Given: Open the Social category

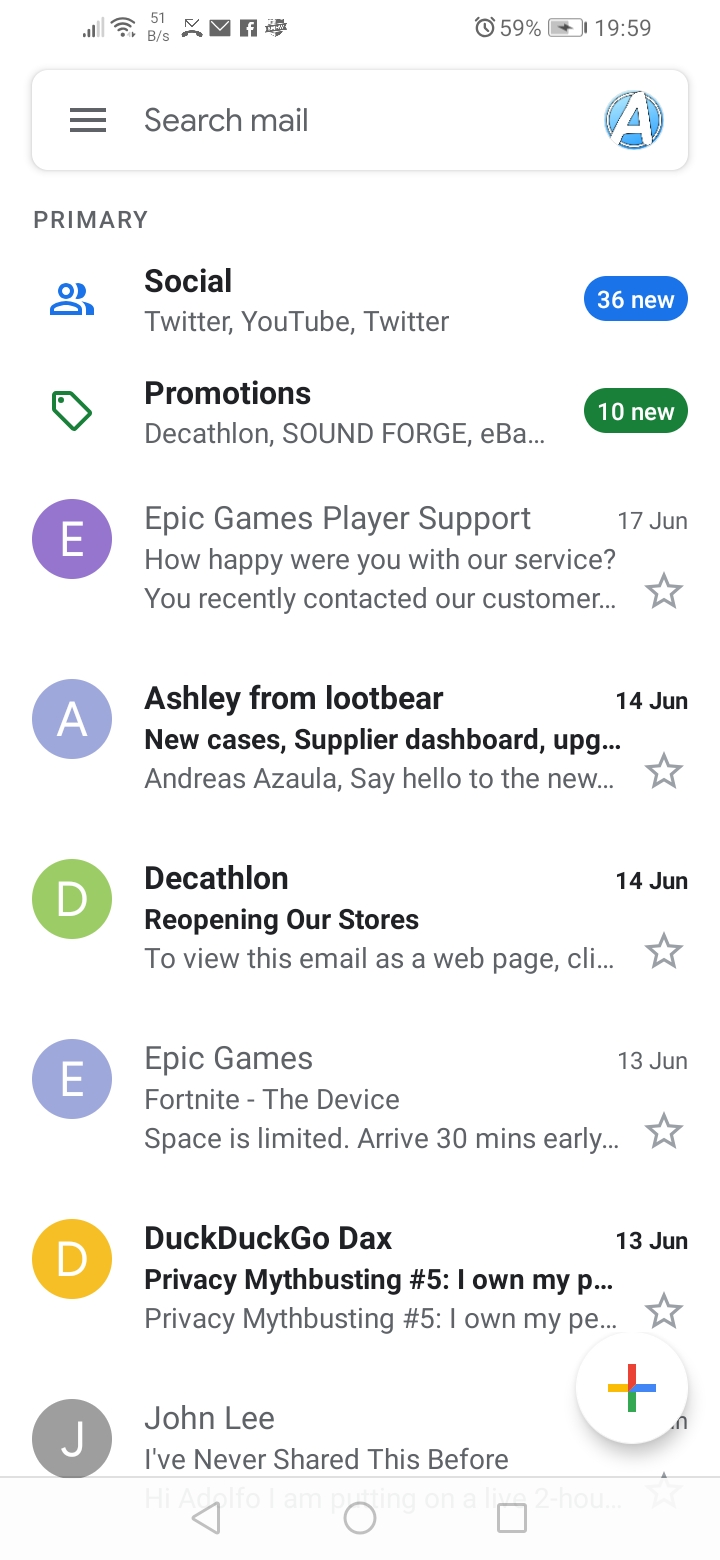Looking at the screenshot, I should coord(360,300).
